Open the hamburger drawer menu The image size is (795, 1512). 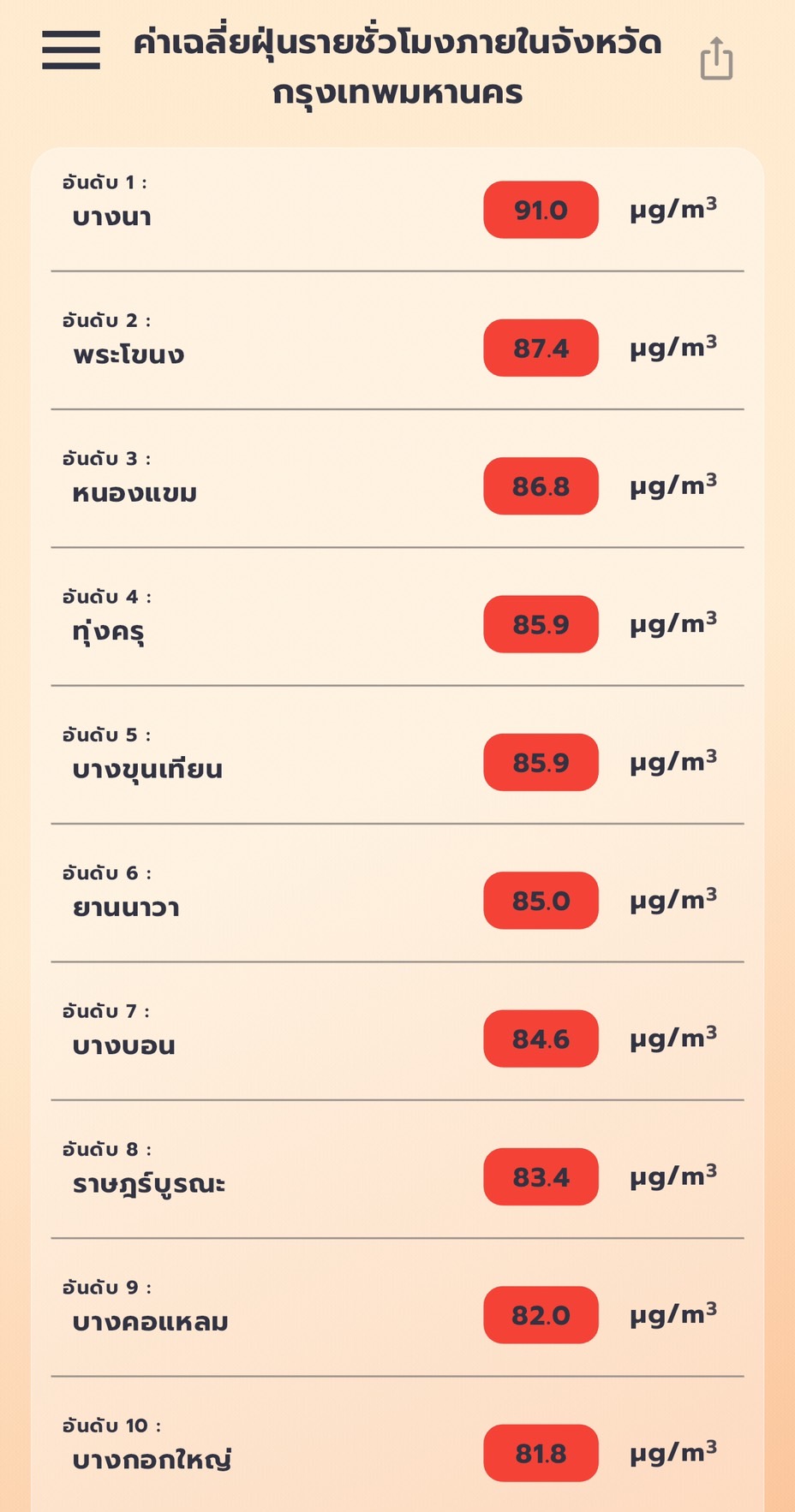pos(71,50)
